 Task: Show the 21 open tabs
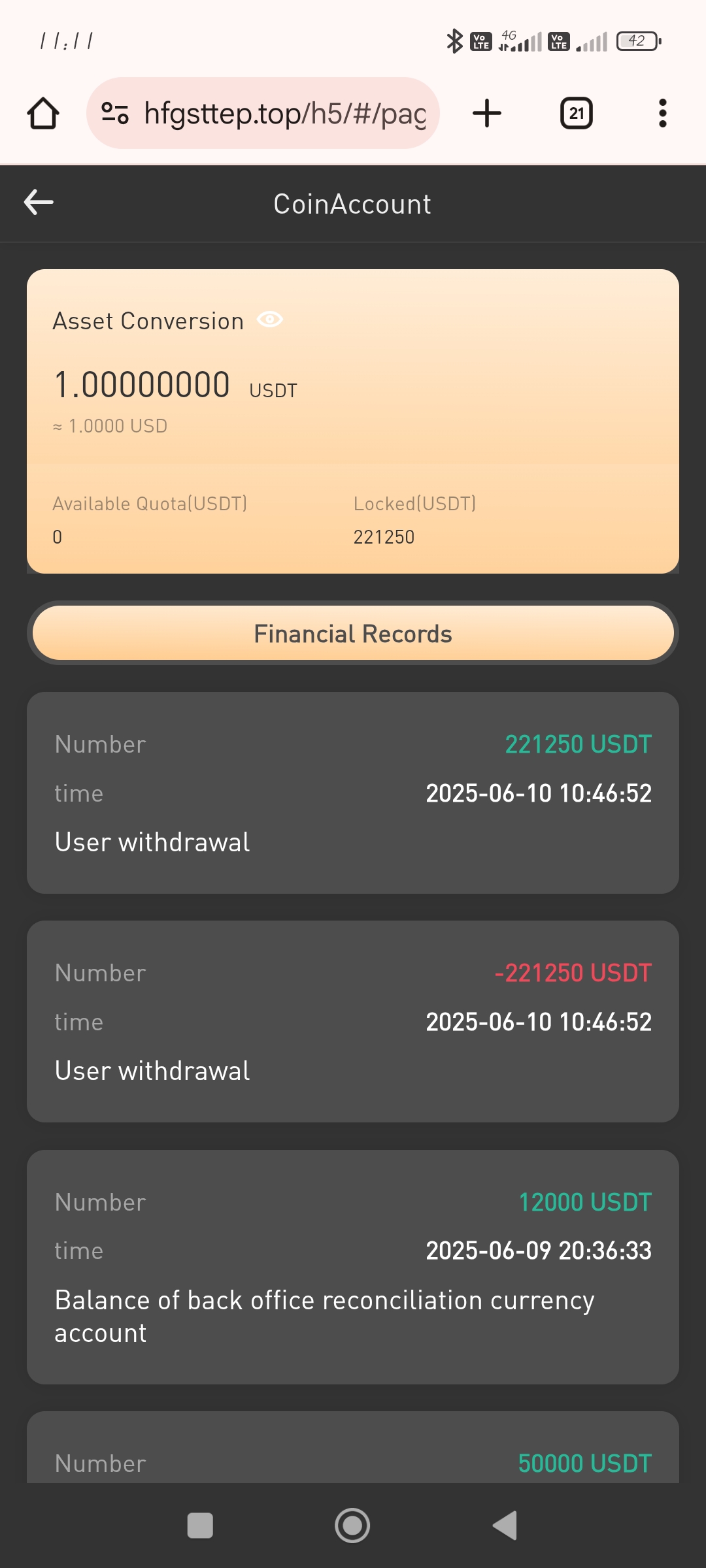point(576,114)
